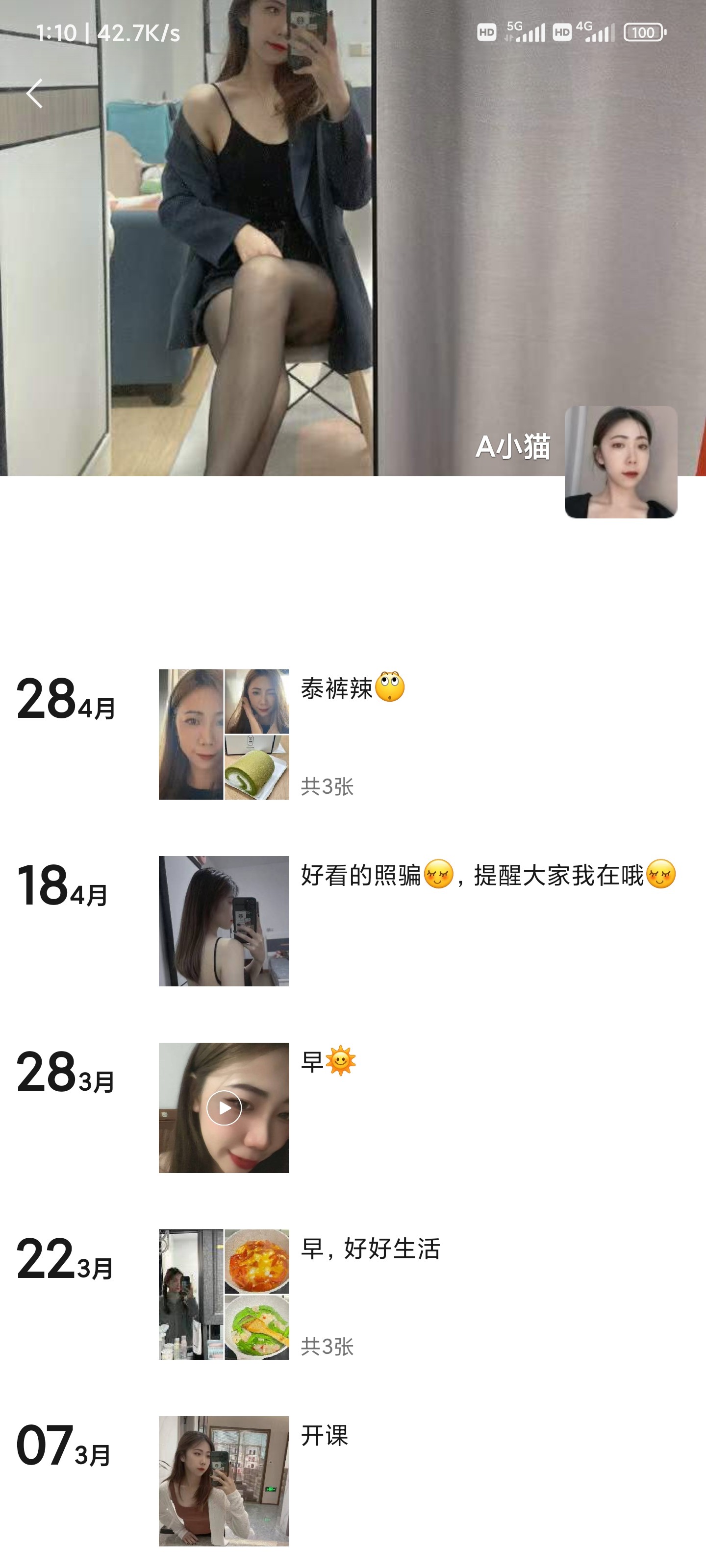Open the 早，好好生活 post text
Viewport: 706px width, 1568px height.
coord(370,1249)
